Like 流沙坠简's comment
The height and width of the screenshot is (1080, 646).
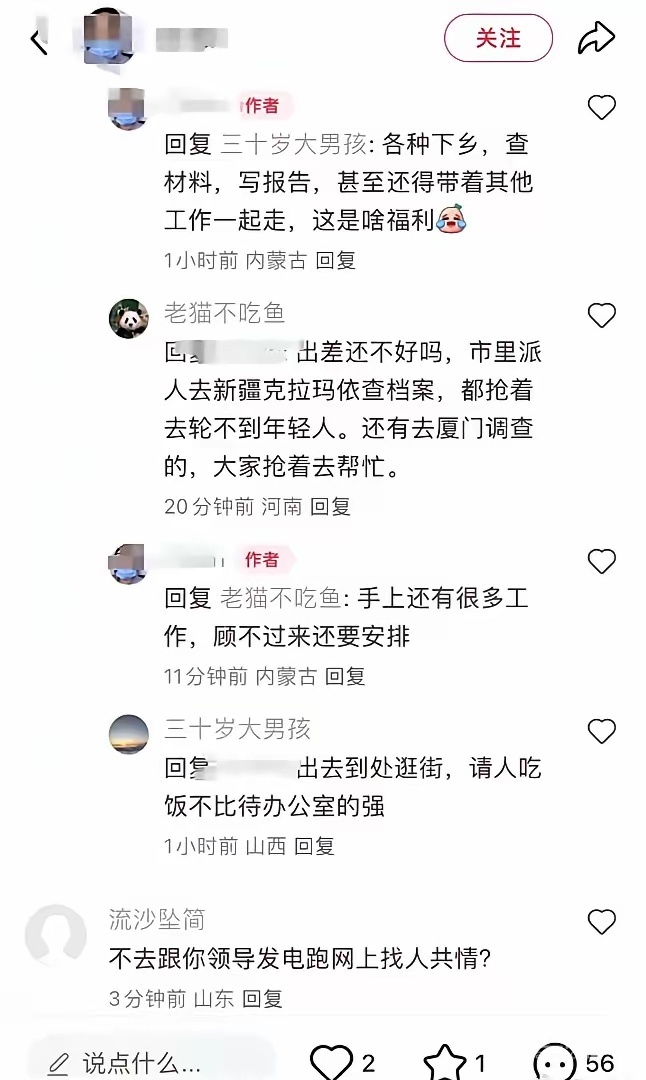[x=601, y=921]
